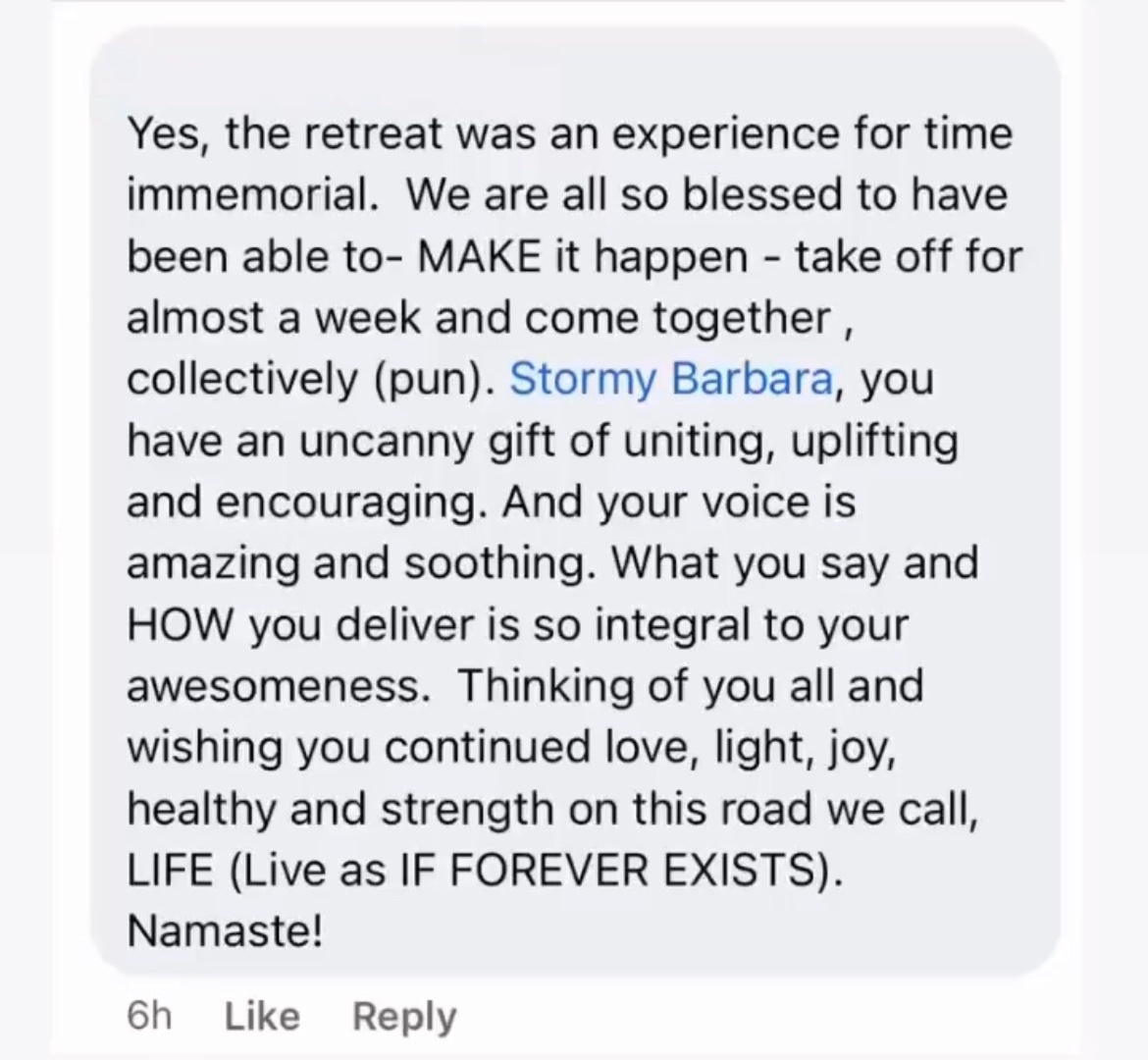
Task: Open the Stormy Barbara profile mention
Action: [671, 379]
